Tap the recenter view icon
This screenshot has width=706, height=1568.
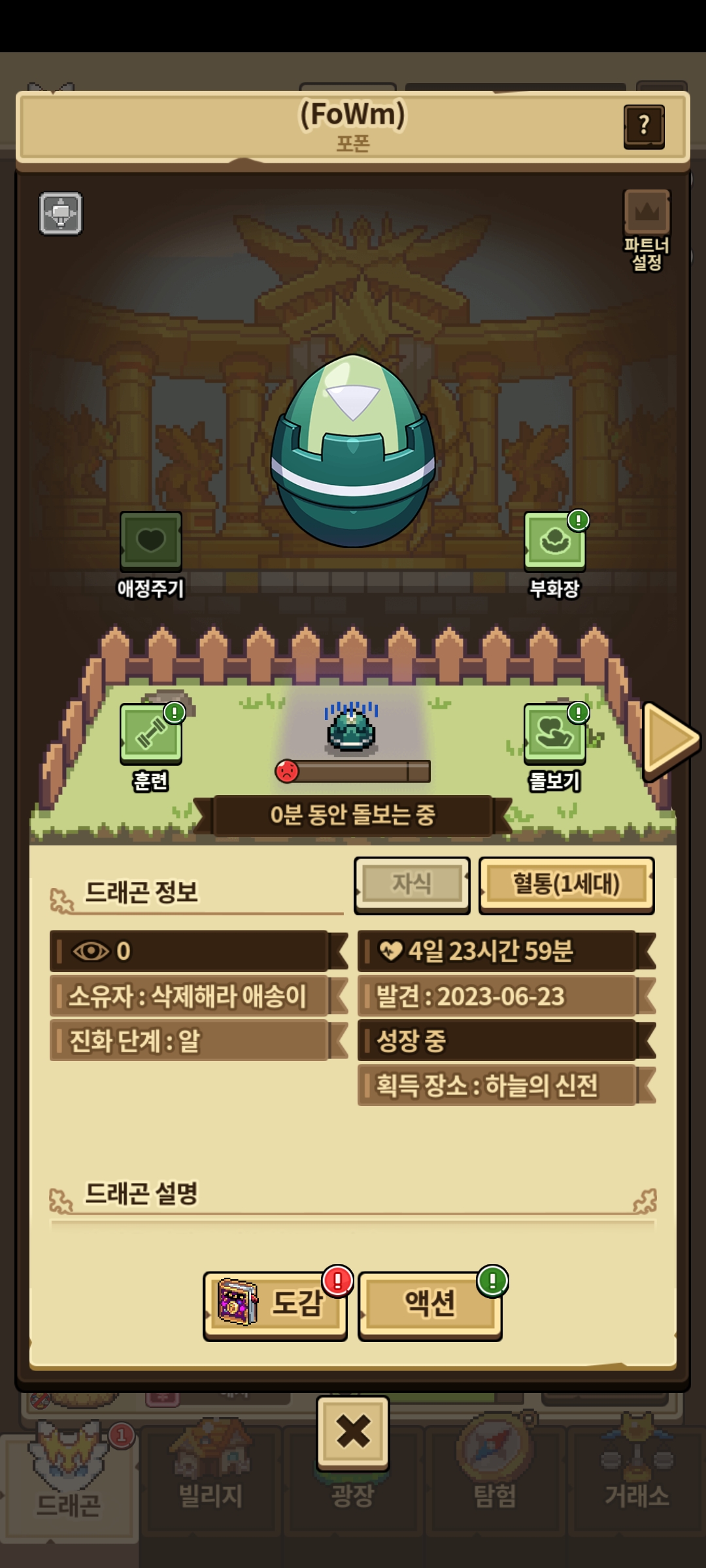click(61, 214)
